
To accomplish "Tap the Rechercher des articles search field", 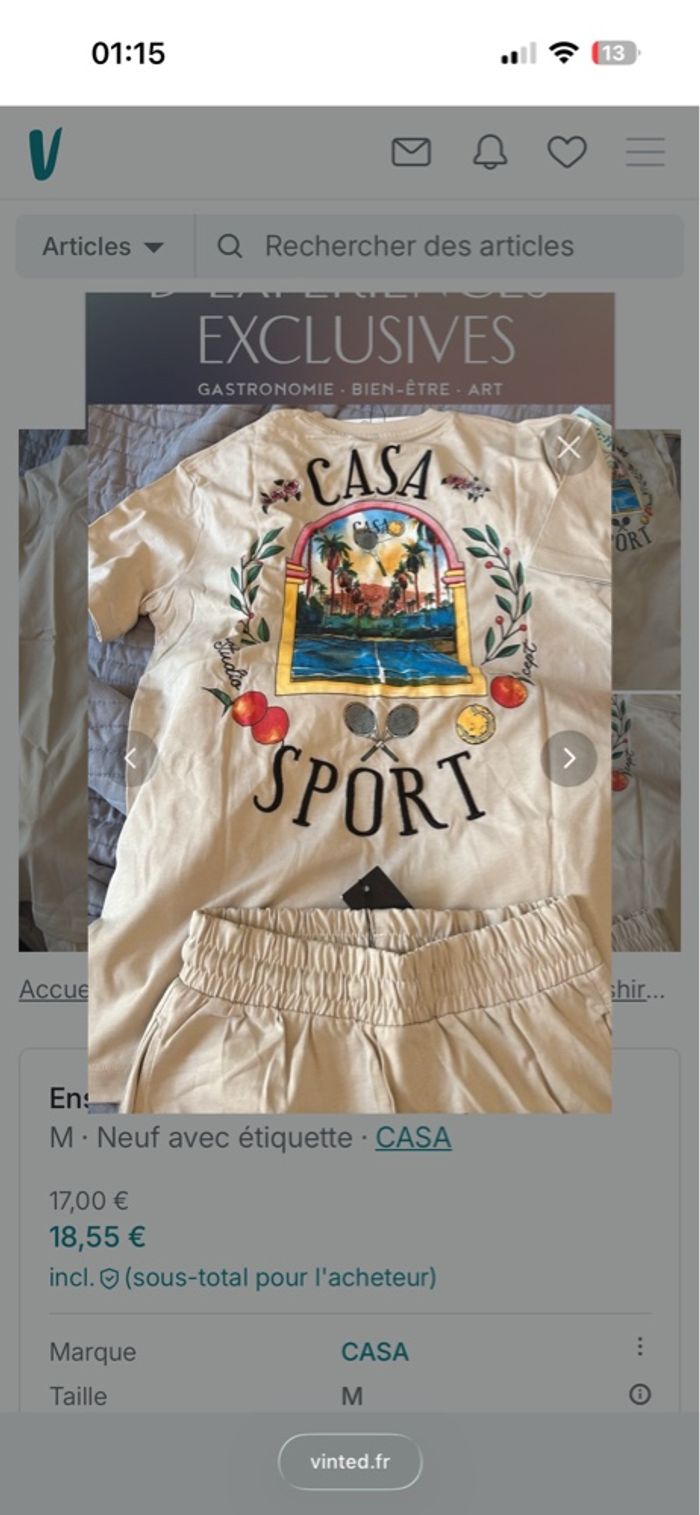I will click(x=440, y=246).
